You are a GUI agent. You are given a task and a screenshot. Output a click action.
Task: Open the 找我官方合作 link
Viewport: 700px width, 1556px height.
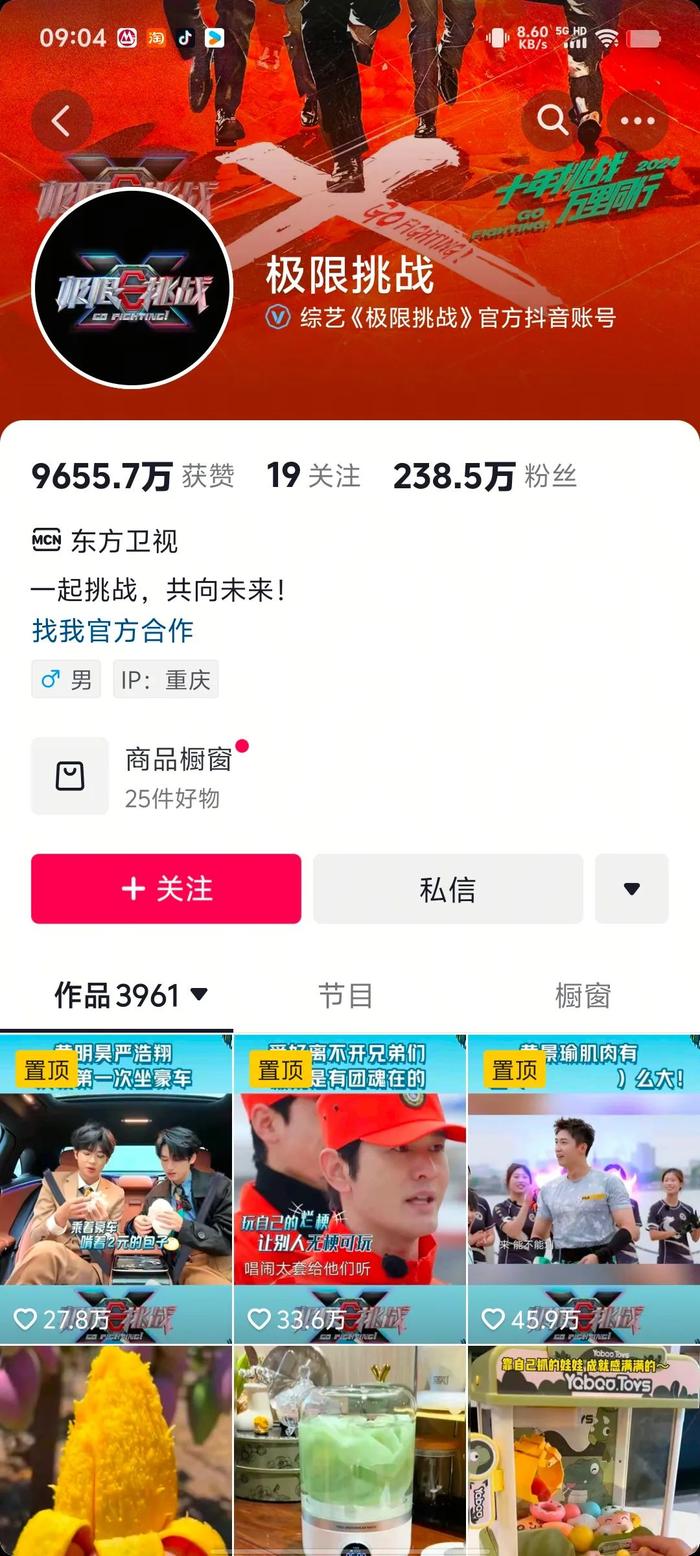point(112,631)
